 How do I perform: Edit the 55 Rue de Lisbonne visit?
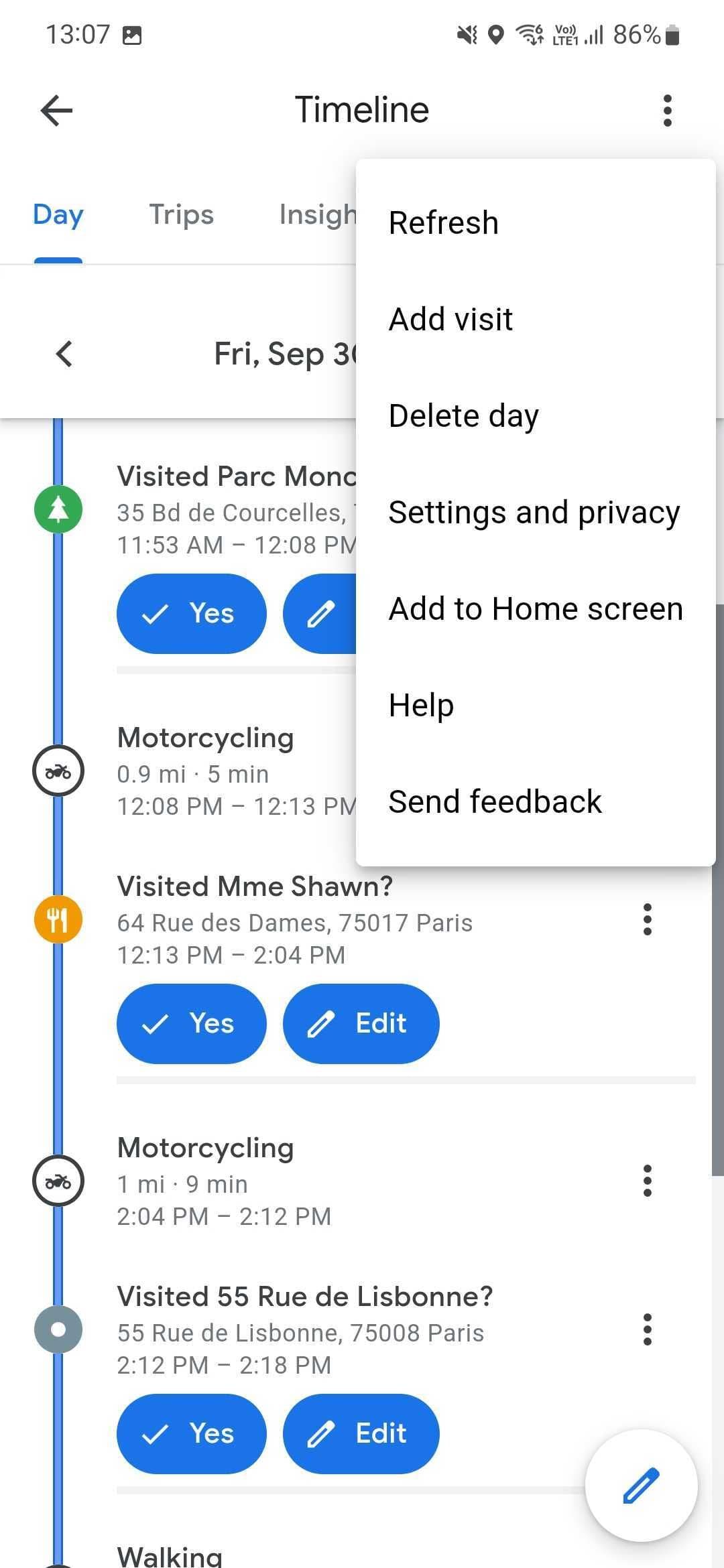pyautogui.click(x=361, y=1433)
